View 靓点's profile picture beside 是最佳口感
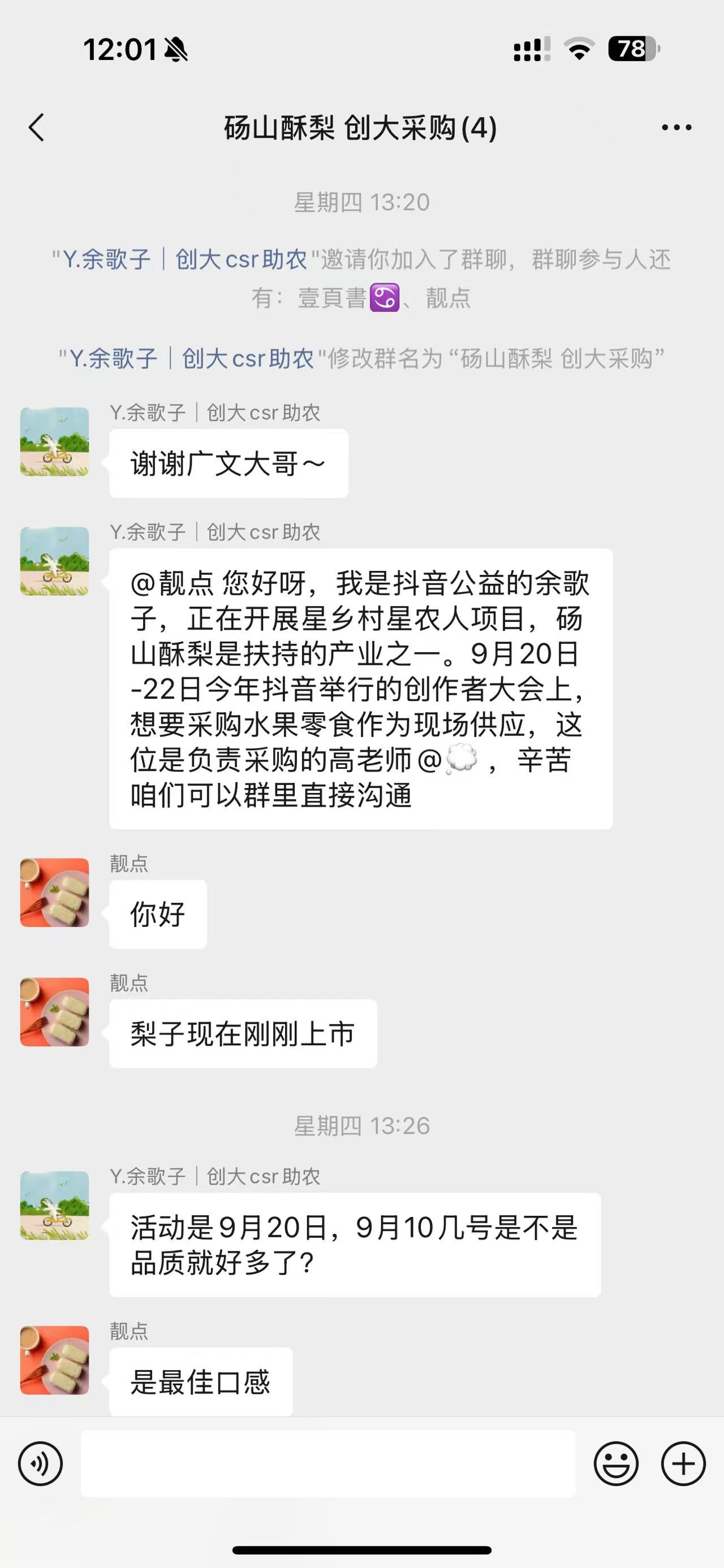This screenshot has width=724, height=1568. point(55,1360)
